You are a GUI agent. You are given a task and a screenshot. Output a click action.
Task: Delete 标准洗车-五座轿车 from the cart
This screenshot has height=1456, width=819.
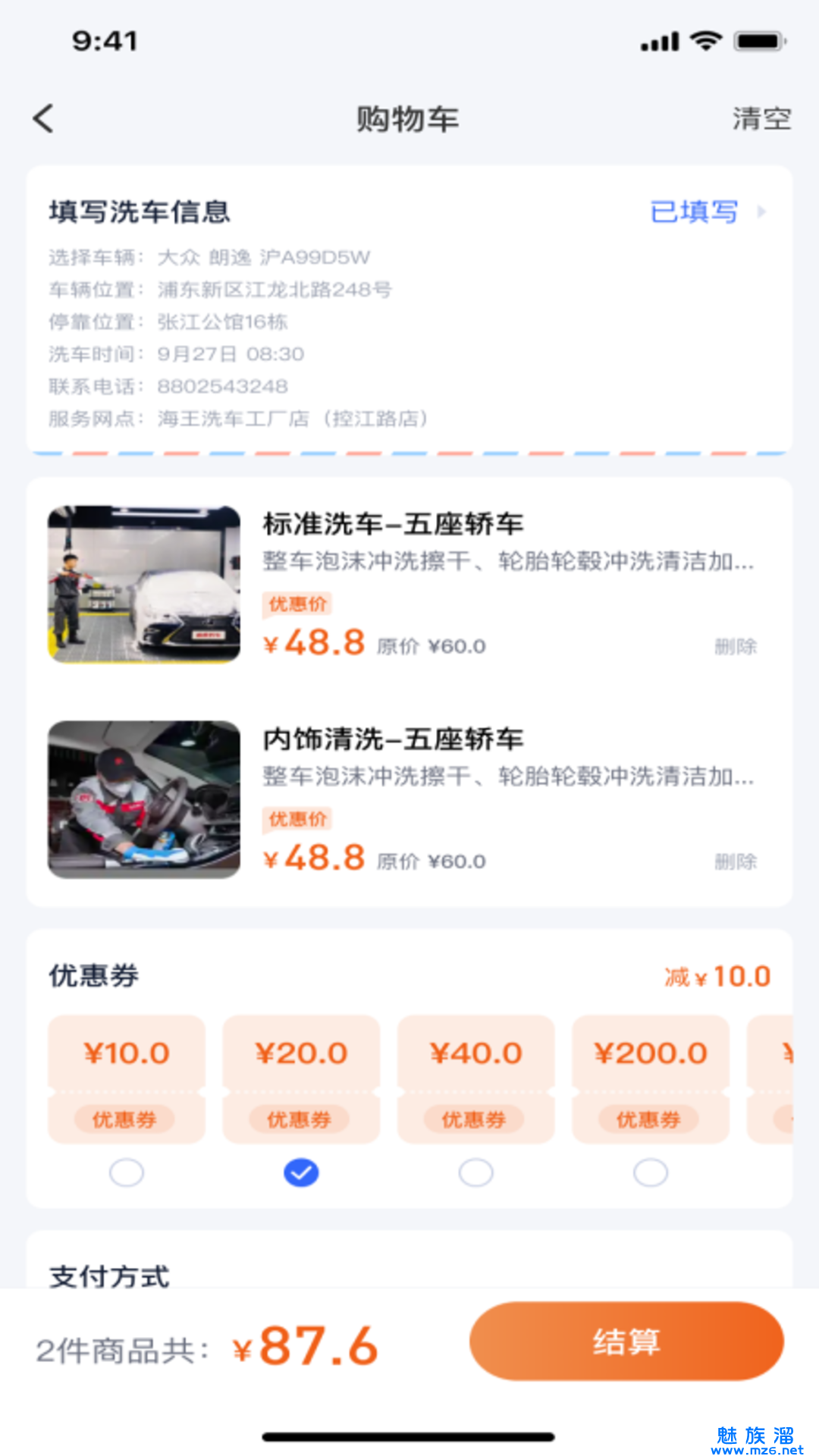pyautogui.click(x=735, y=647)
